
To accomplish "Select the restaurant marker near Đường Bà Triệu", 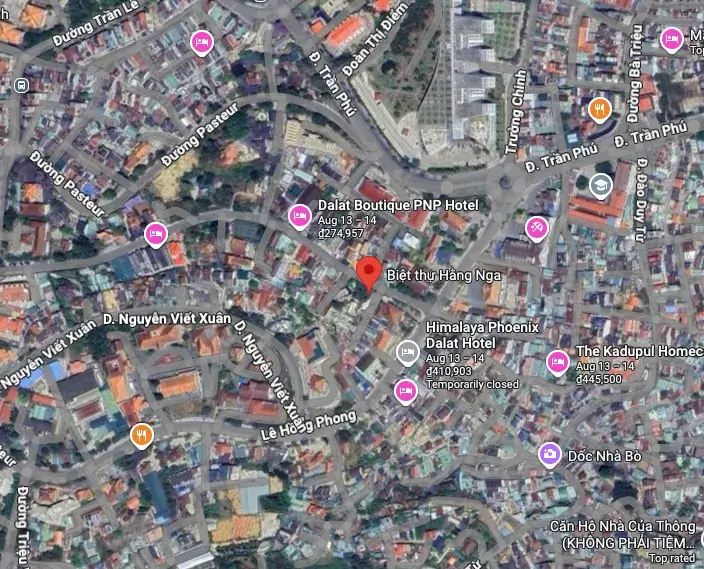I will click(x=599, y=109).
